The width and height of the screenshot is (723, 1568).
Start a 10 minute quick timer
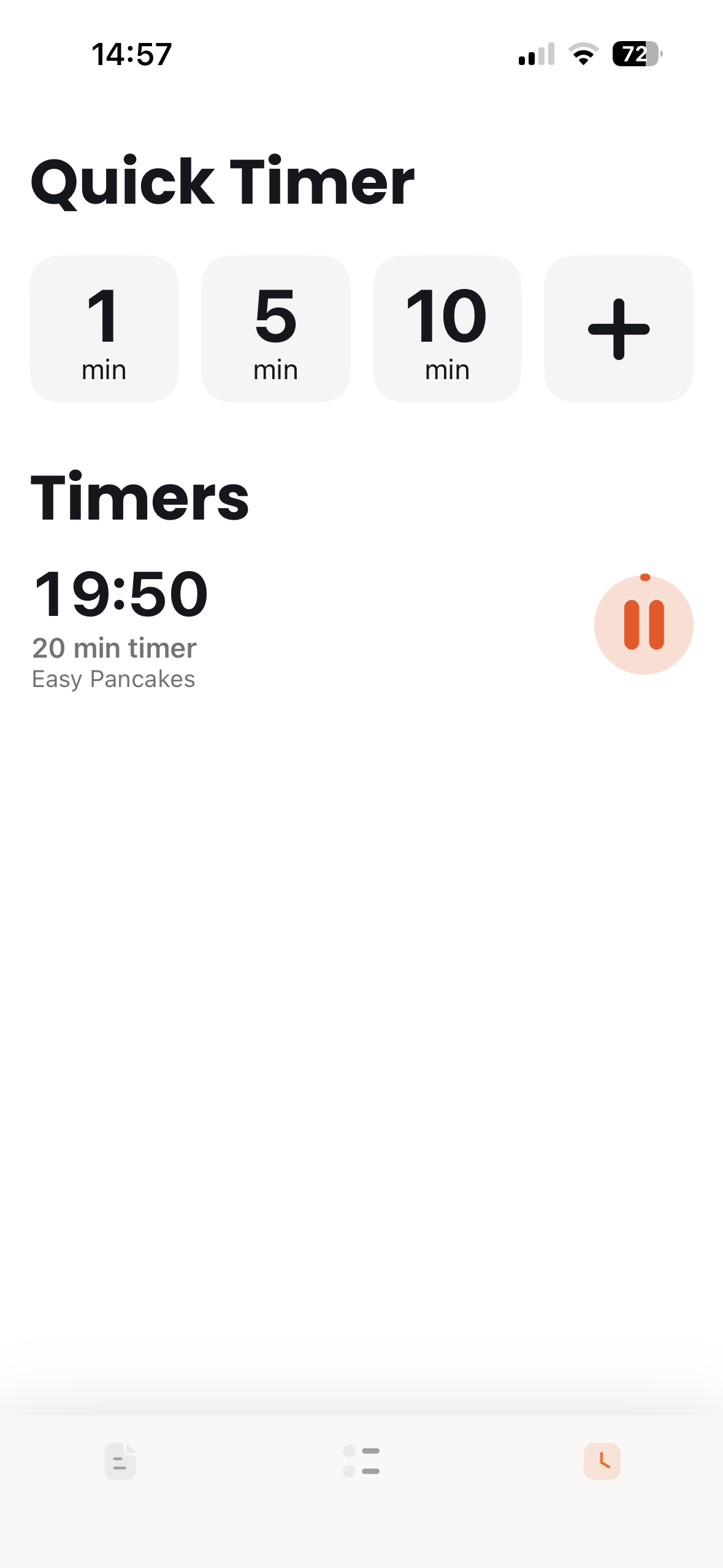coord(447,327)
